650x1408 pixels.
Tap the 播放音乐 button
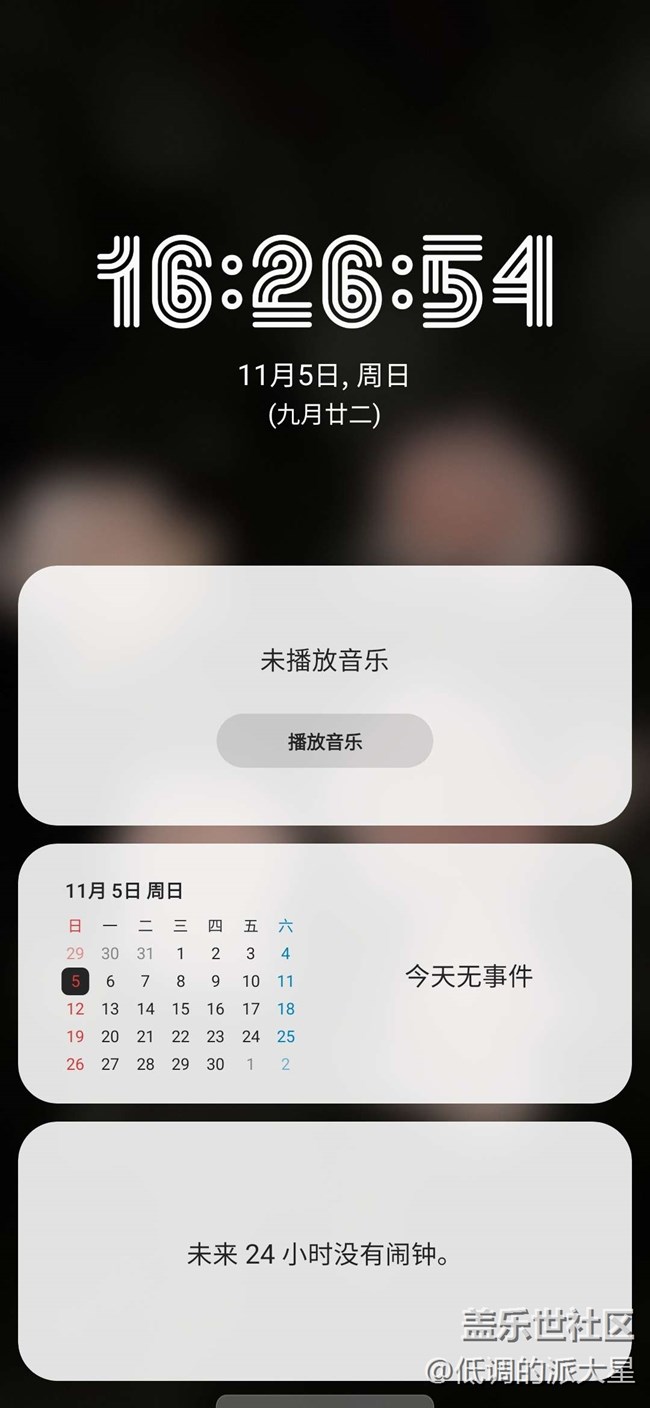(325, 741)
